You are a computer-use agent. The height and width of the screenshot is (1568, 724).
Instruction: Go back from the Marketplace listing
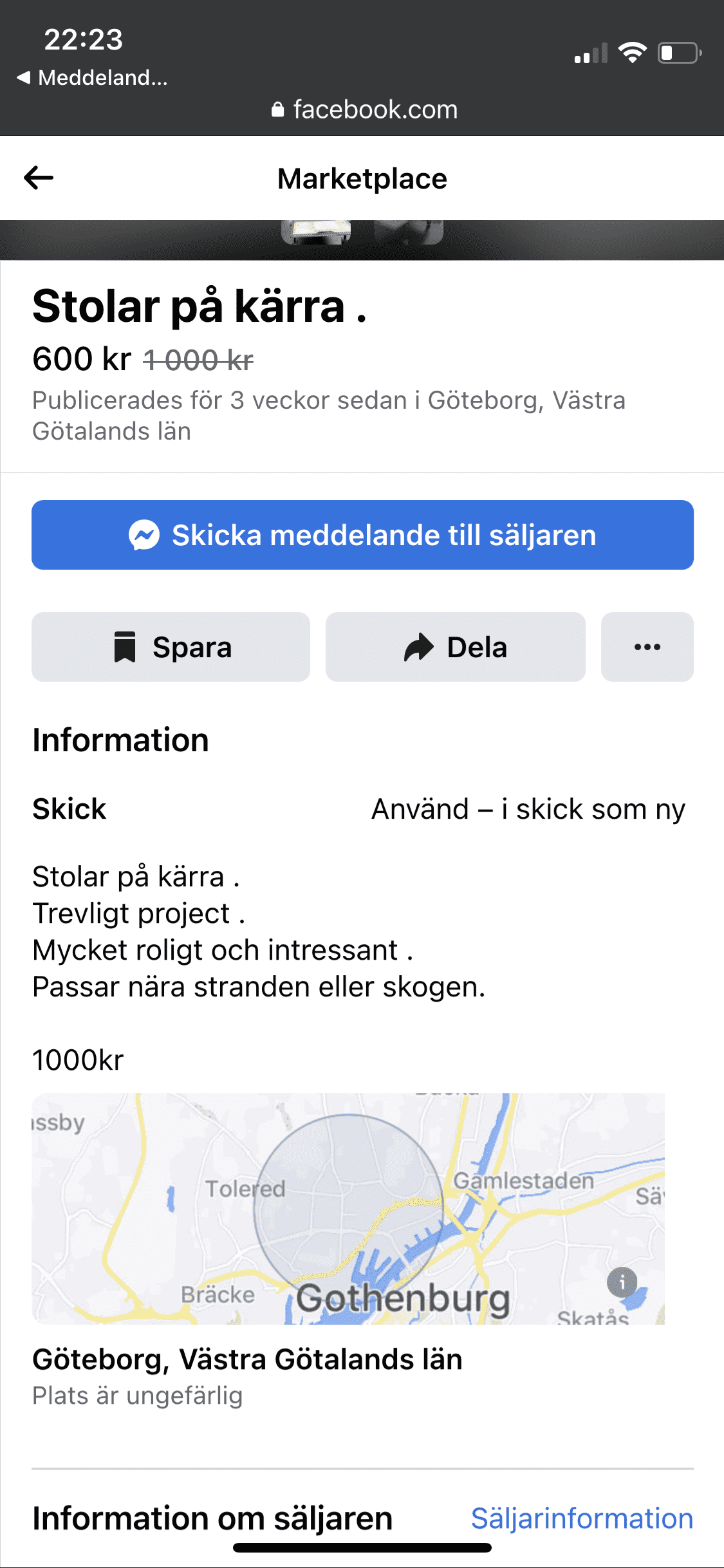click(39, 178)
